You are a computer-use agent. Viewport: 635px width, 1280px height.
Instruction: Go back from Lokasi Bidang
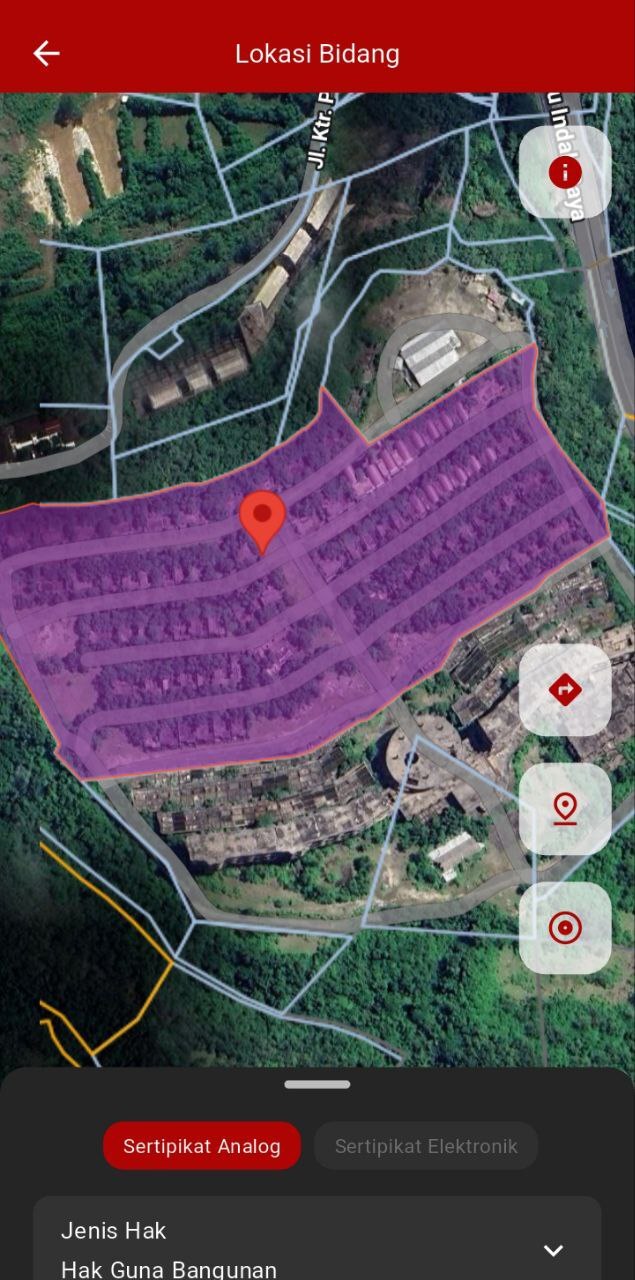point(46,54)
